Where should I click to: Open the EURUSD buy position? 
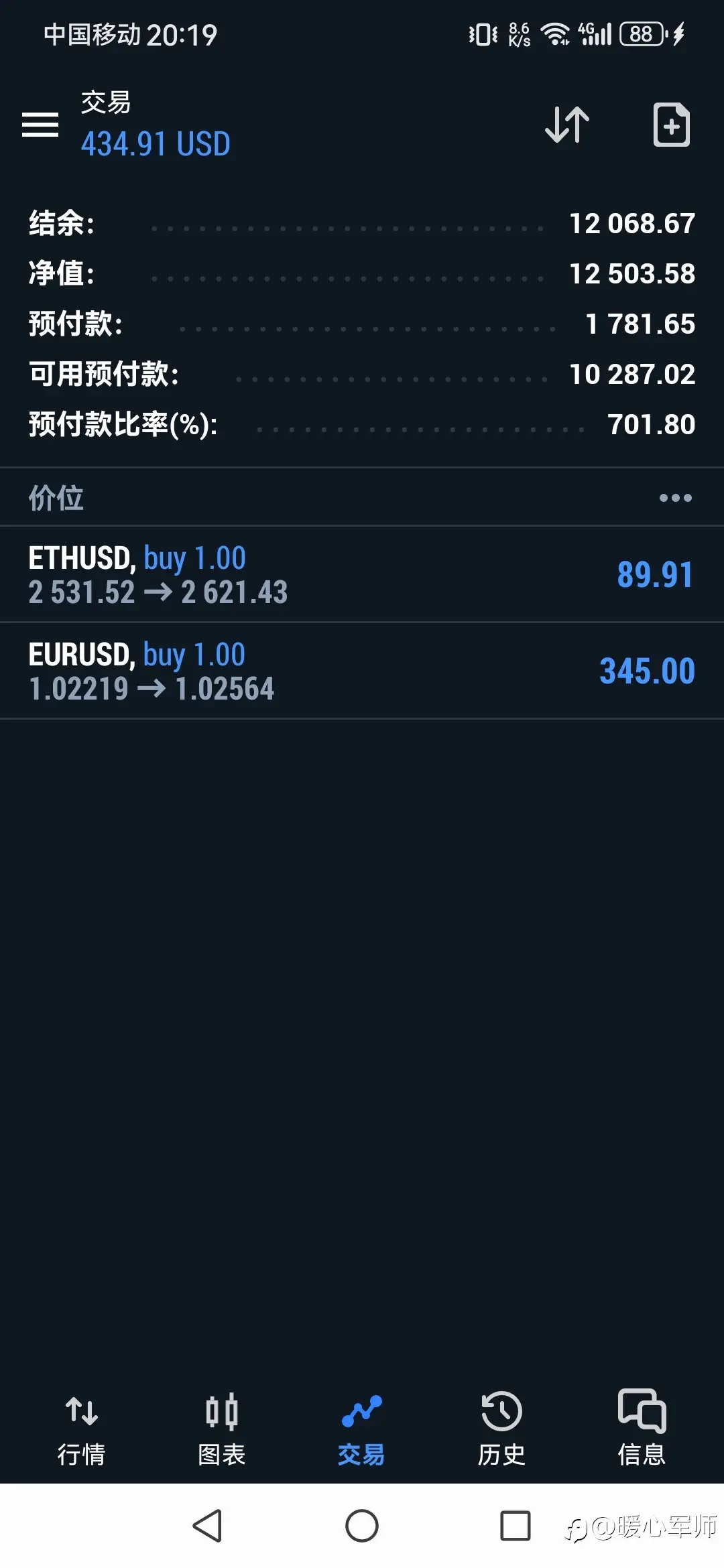[x=362, y=671]
